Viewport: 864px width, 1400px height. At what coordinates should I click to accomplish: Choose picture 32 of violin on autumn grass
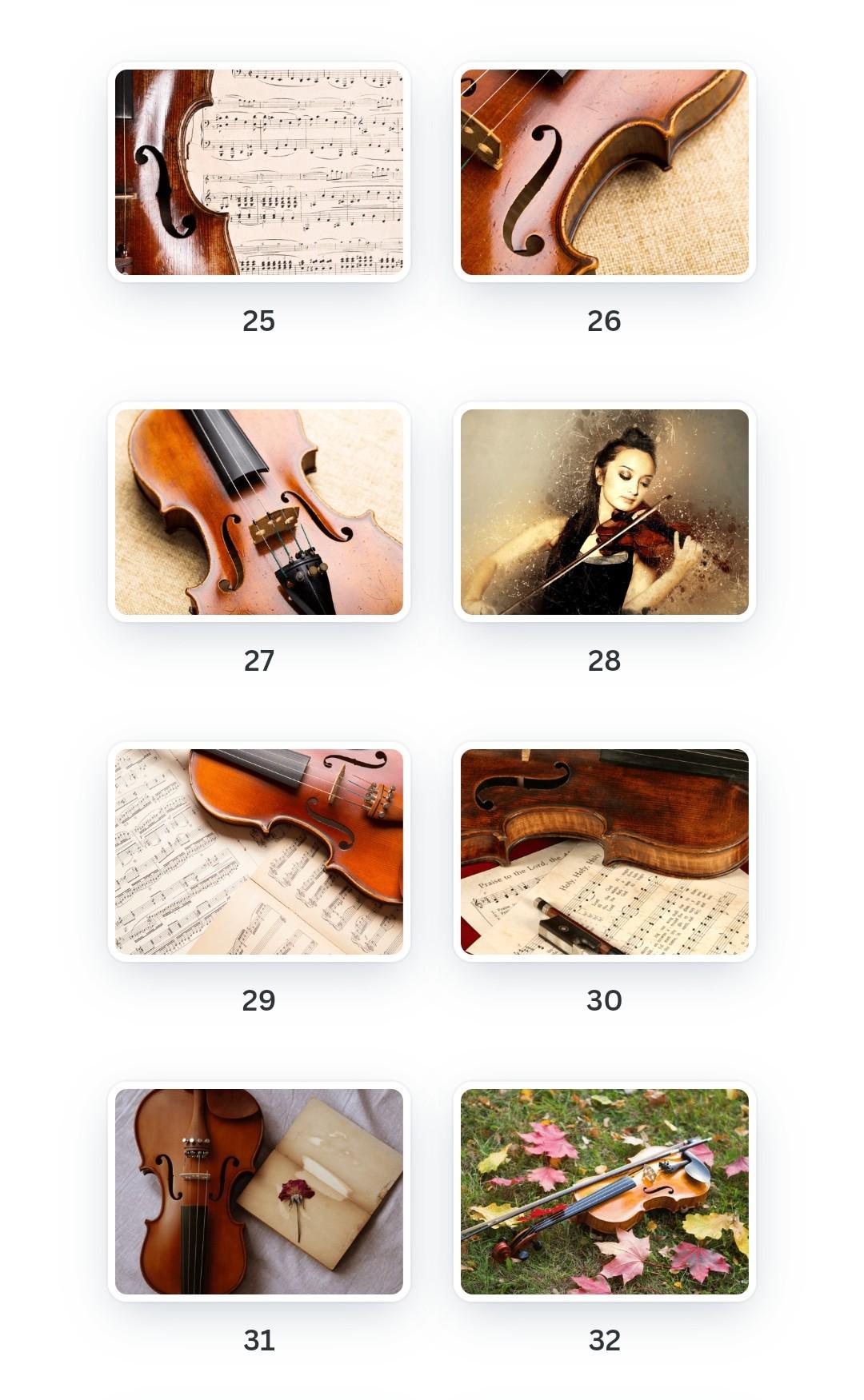[604, 1191]
